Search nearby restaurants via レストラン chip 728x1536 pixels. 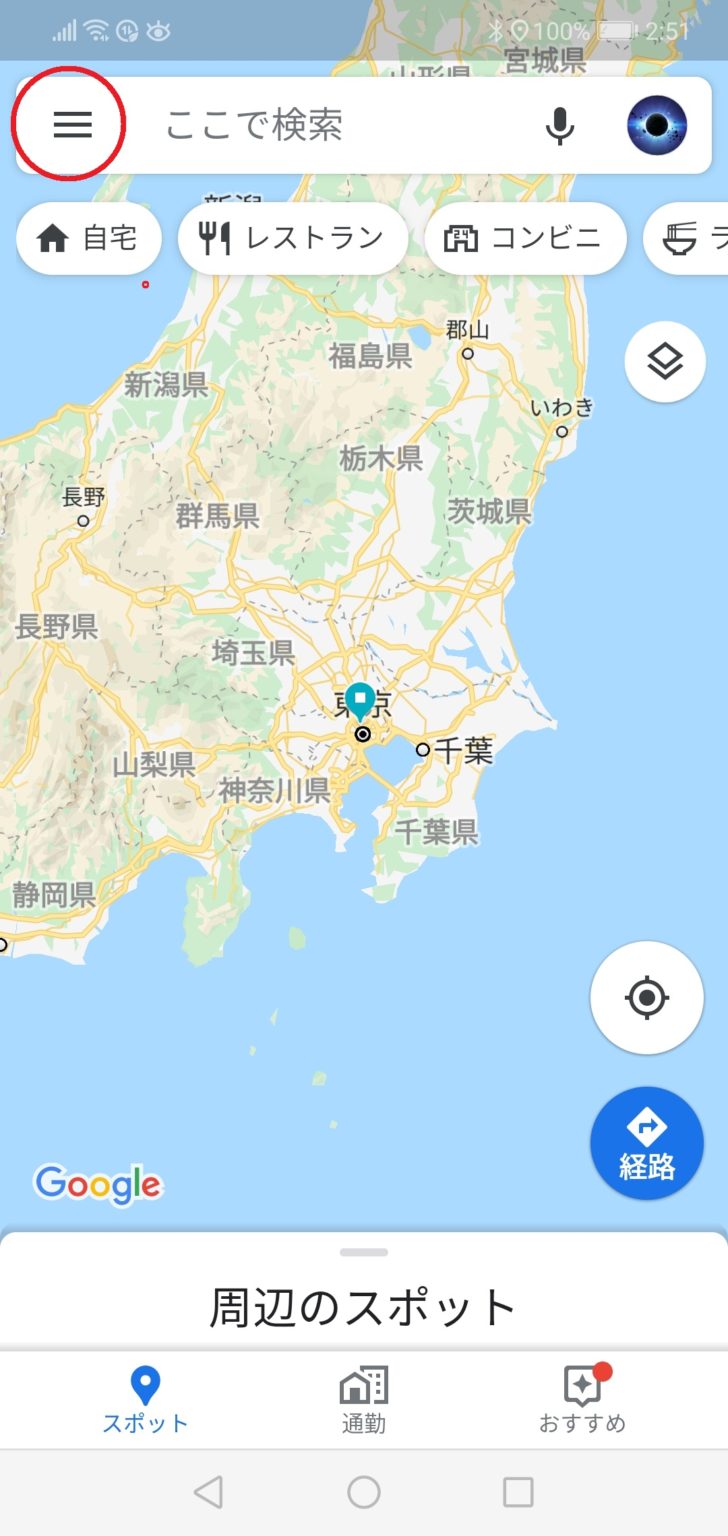pyautogui.click(x=291, y=238)
